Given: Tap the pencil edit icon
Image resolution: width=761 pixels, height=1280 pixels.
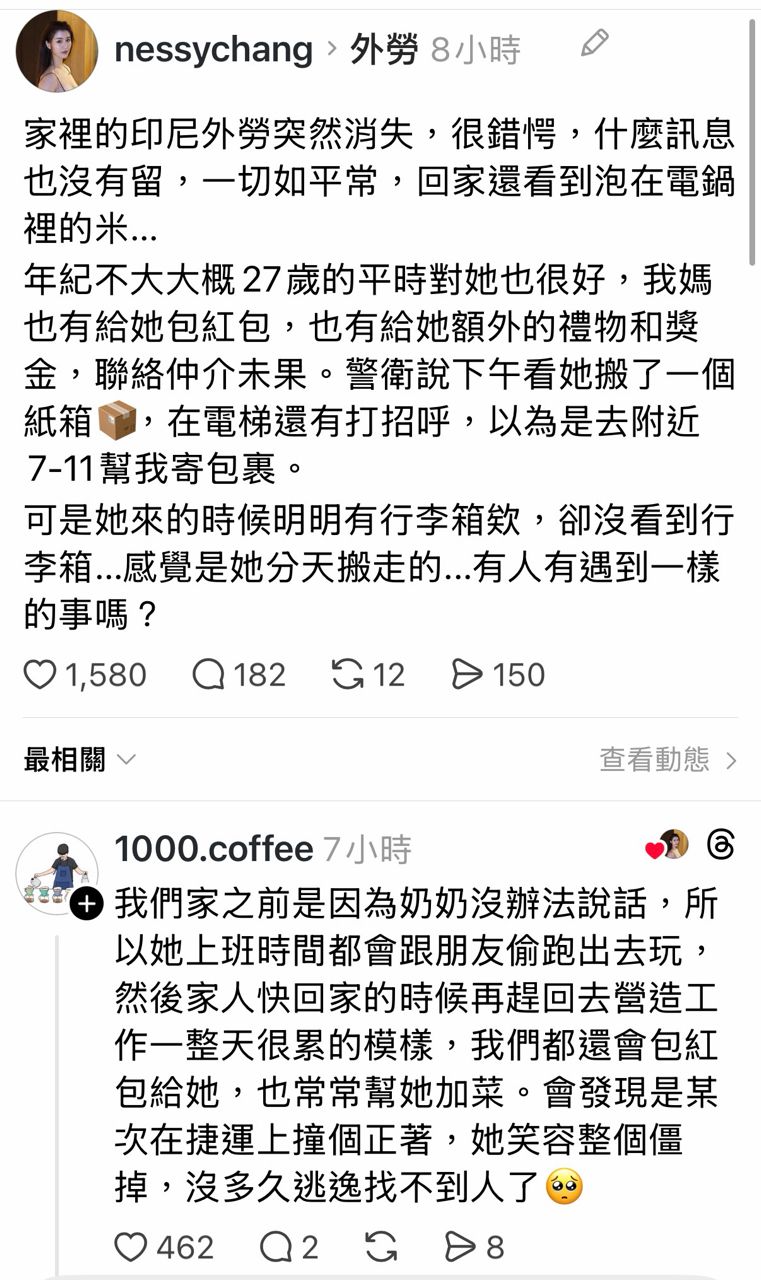Looking at the screenshot, I should tap(594, 44).
